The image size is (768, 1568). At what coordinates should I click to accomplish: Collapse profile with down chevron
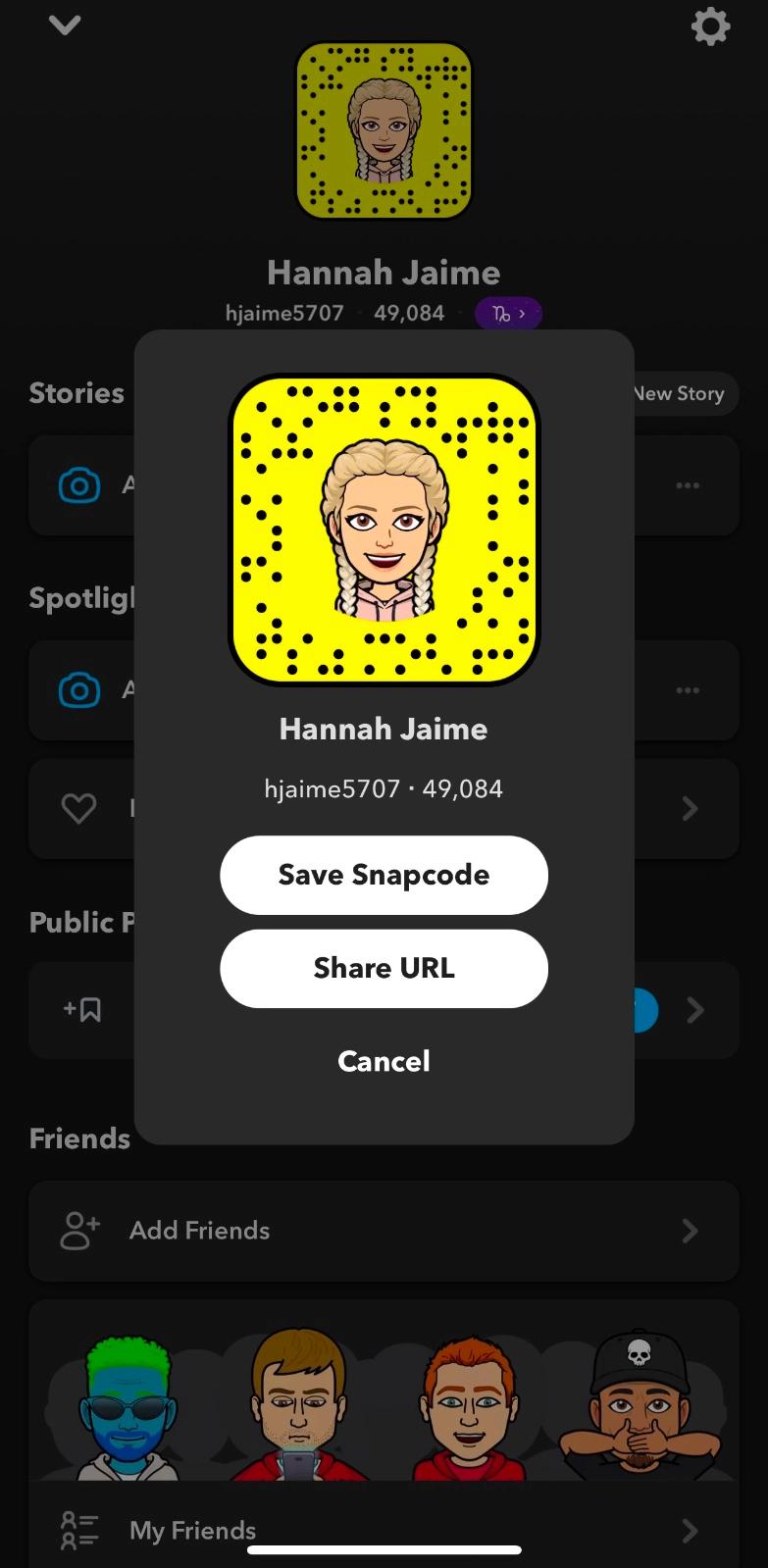pos(65,25)
